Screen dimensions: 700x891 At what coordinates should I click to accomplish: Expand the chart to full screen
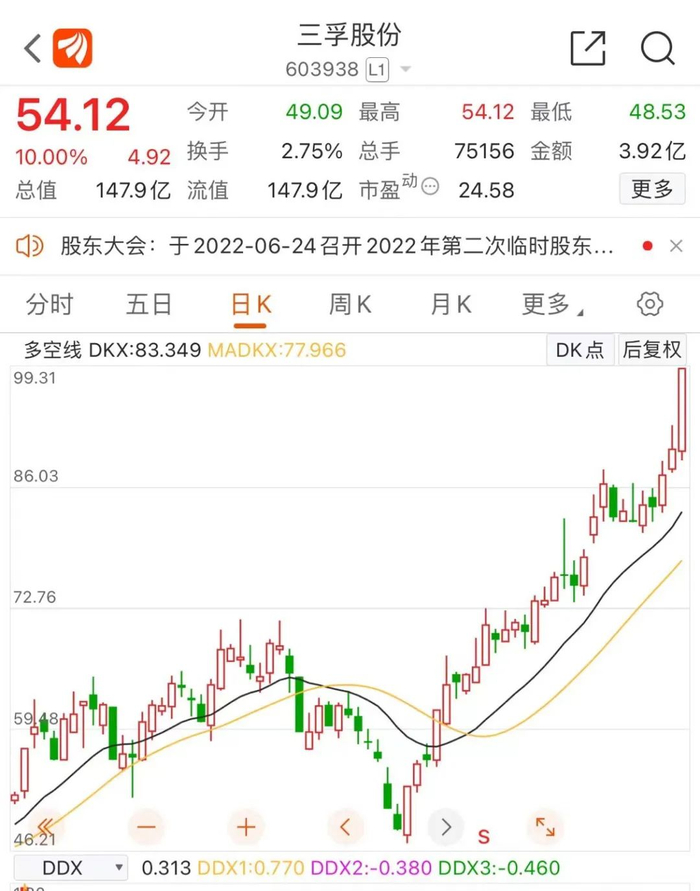[545, 827]
